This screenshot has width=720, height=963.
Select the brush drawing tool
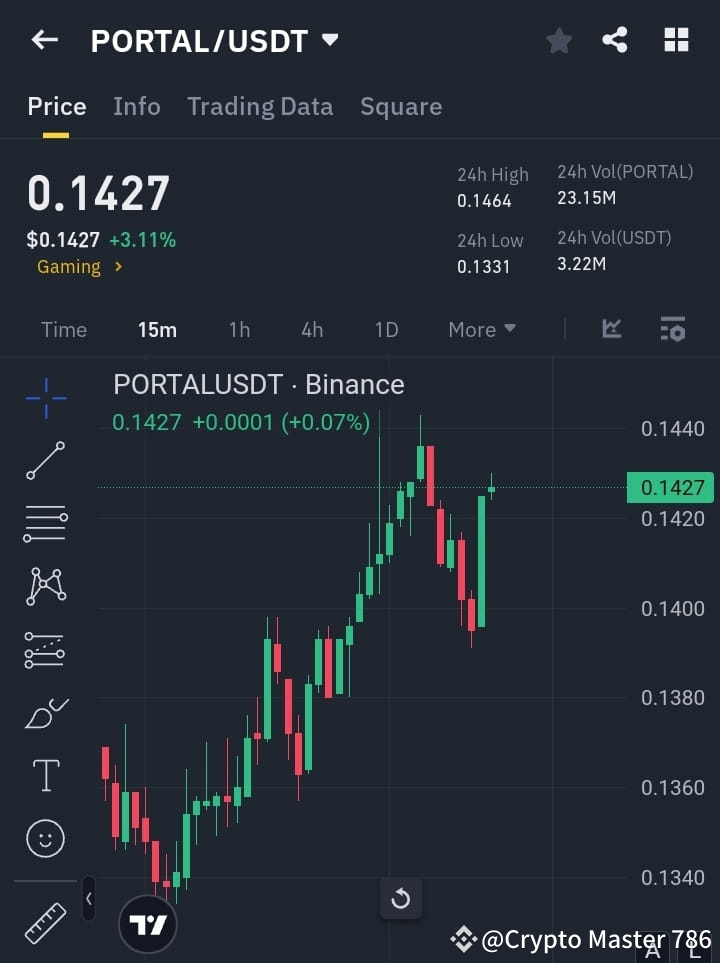pos(44,712)
